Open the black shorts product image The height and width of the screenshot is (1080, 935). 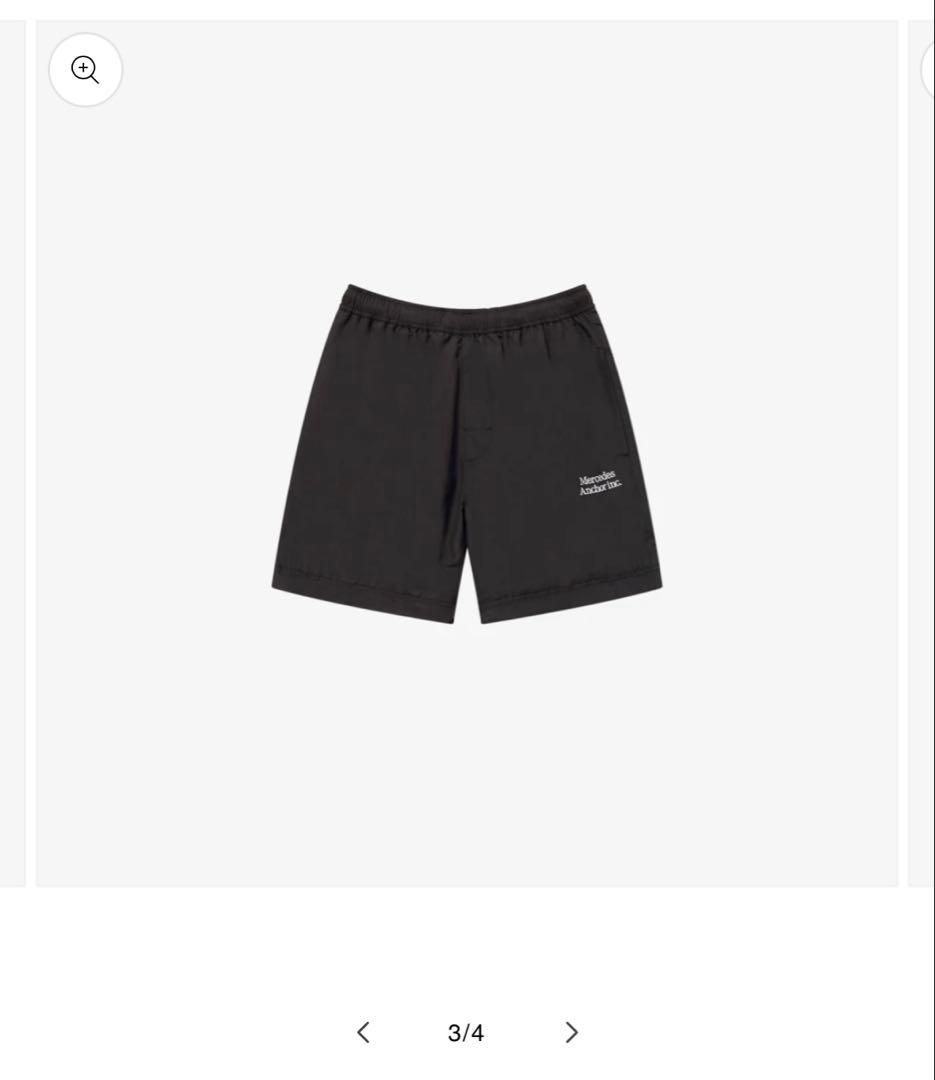pos(466,453)
